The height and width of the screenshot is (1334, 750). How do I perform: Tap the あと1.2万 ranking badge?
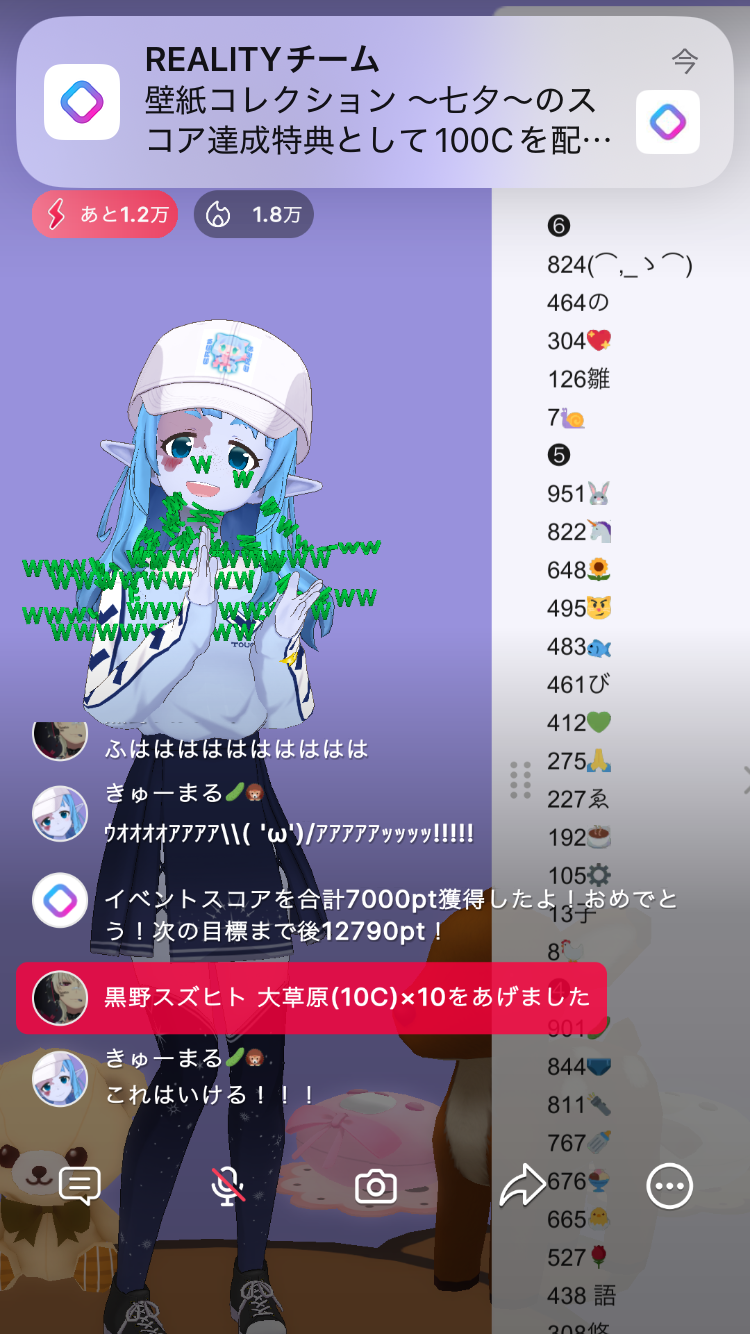coord(105,214)
